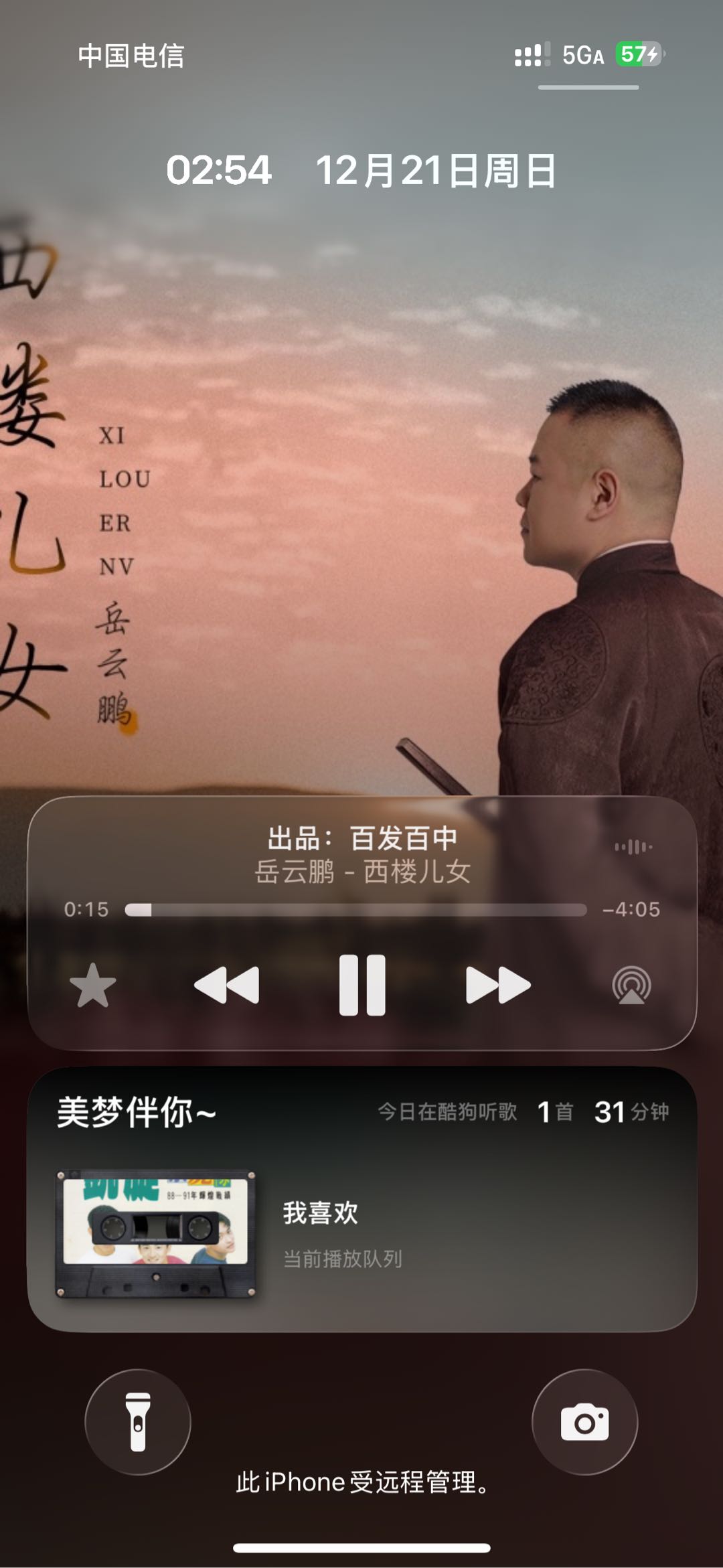Launch the camera from lock screen

(584, 1421)
